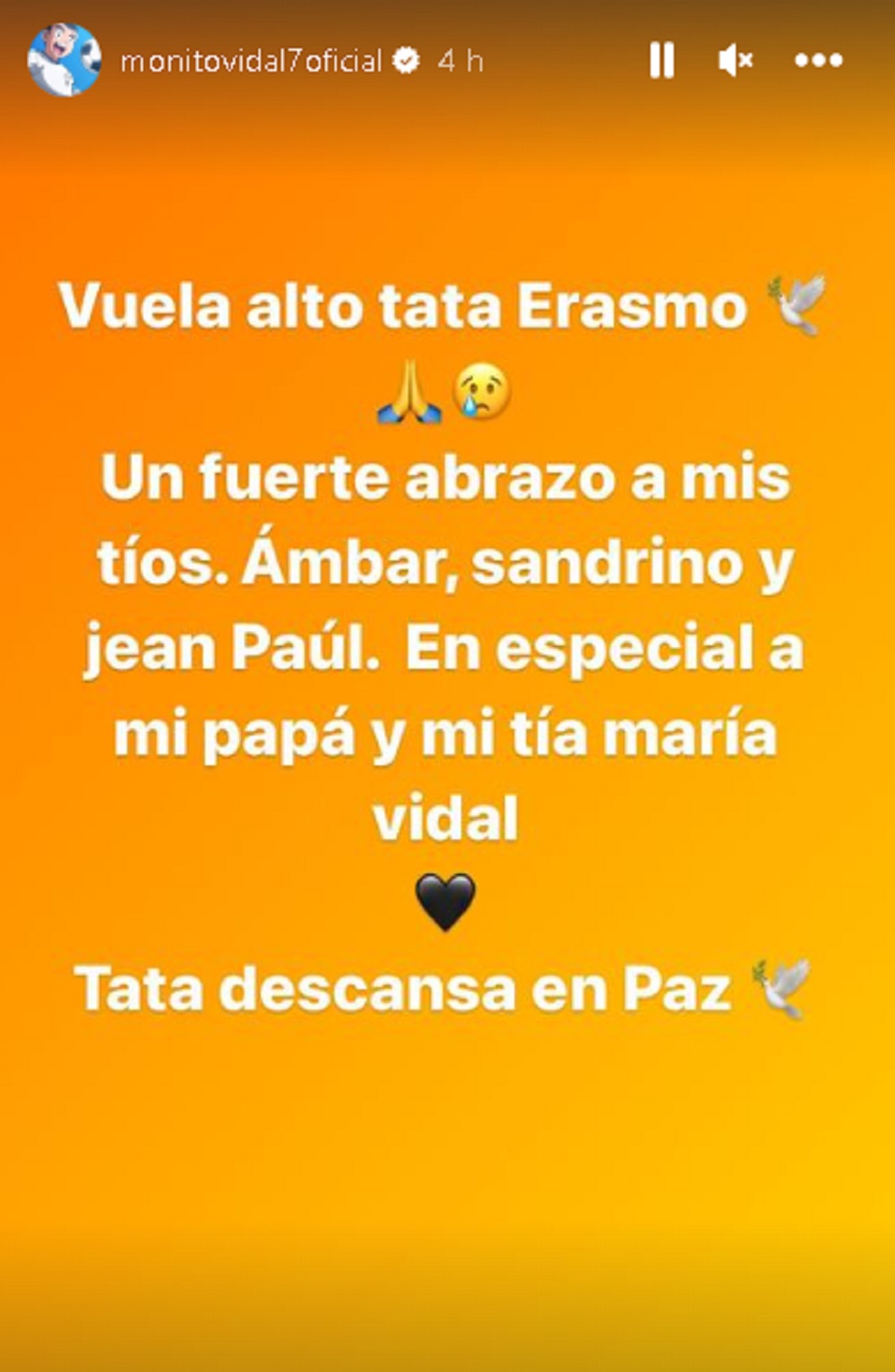
Task: Unmute the story sound
Action: click(x=736, y=61)
